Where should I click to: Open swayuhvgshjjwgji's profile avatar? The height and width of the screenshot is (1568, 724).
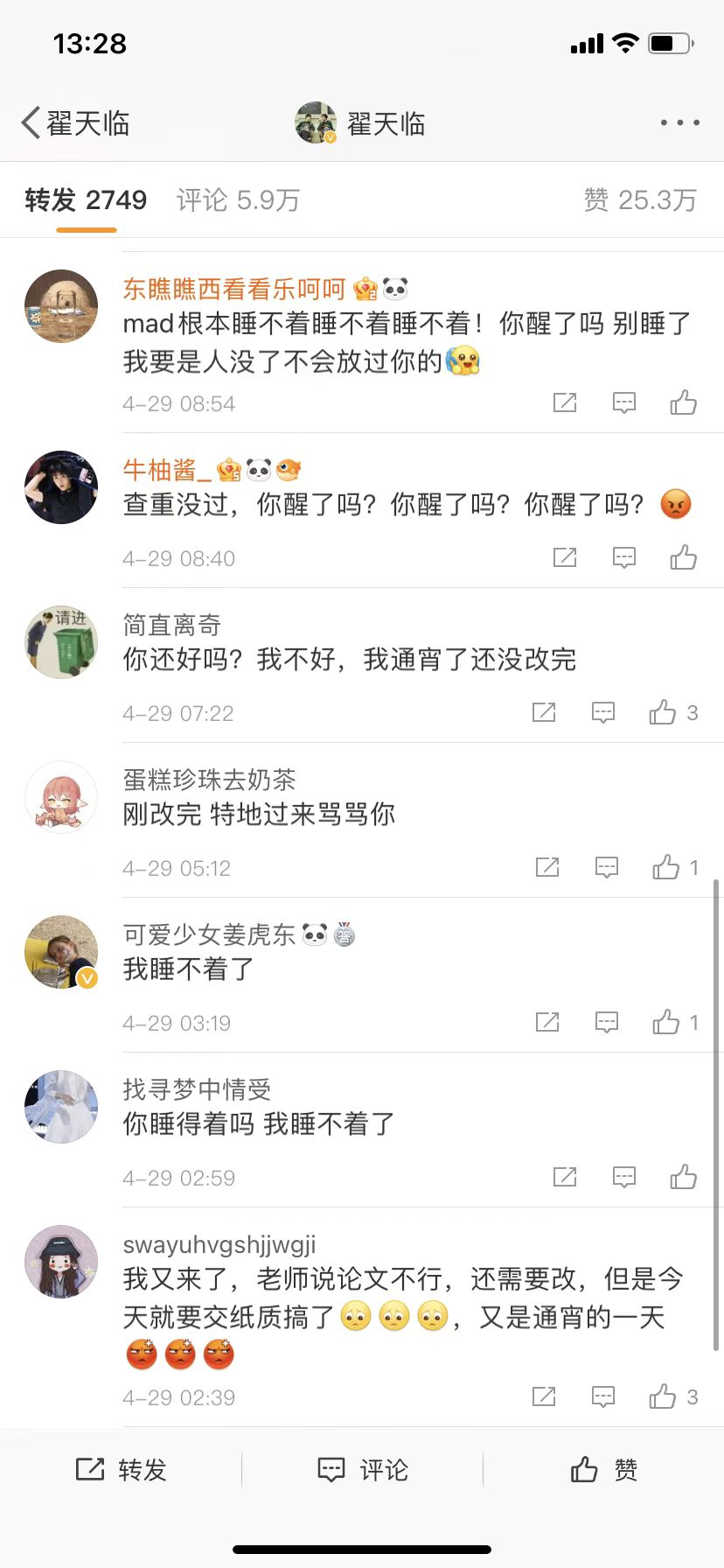point(61,1261)
